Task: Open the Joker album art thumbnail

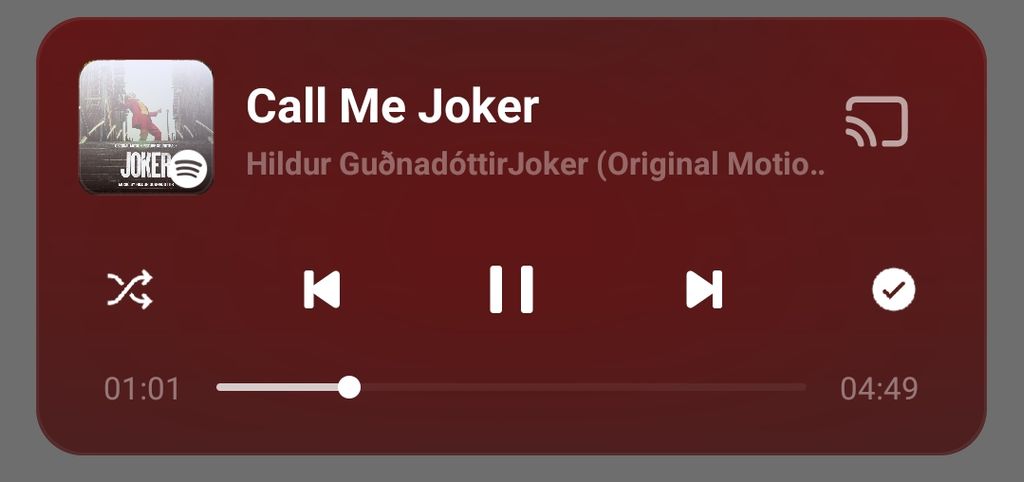Action: pyautogui.click(x=146, y=127)
